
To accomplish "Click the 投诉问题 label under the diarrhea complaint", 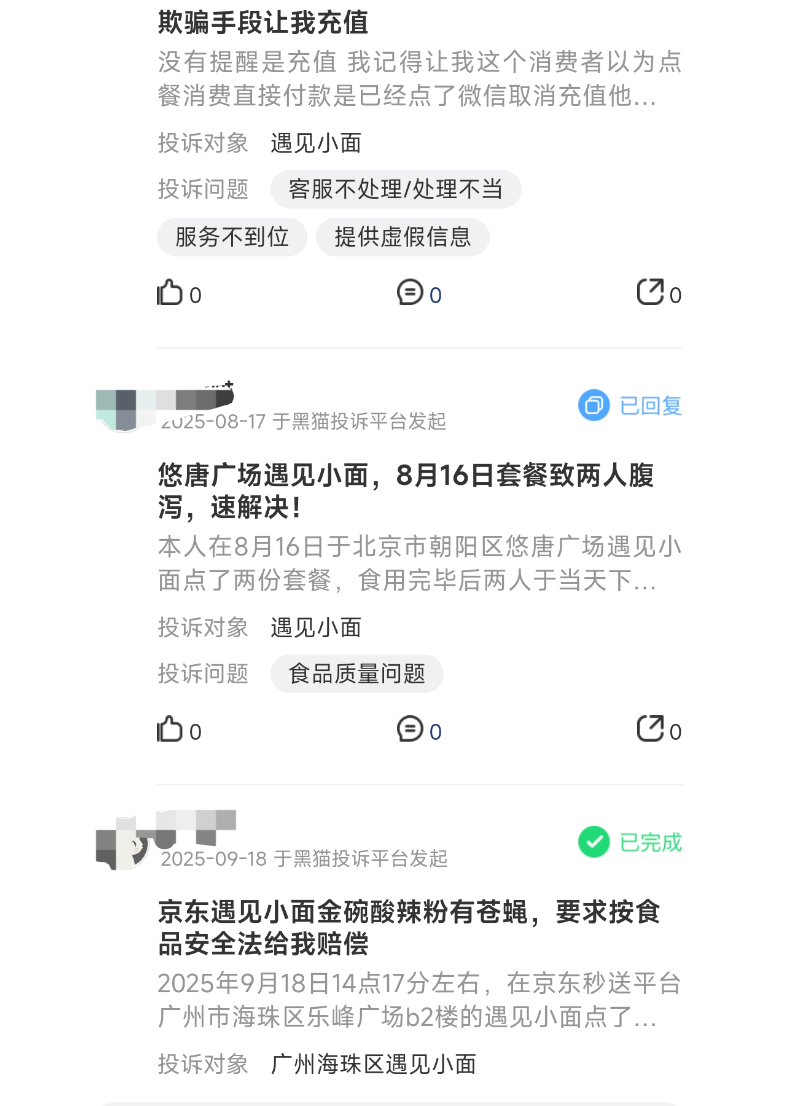I will [203, 674].
